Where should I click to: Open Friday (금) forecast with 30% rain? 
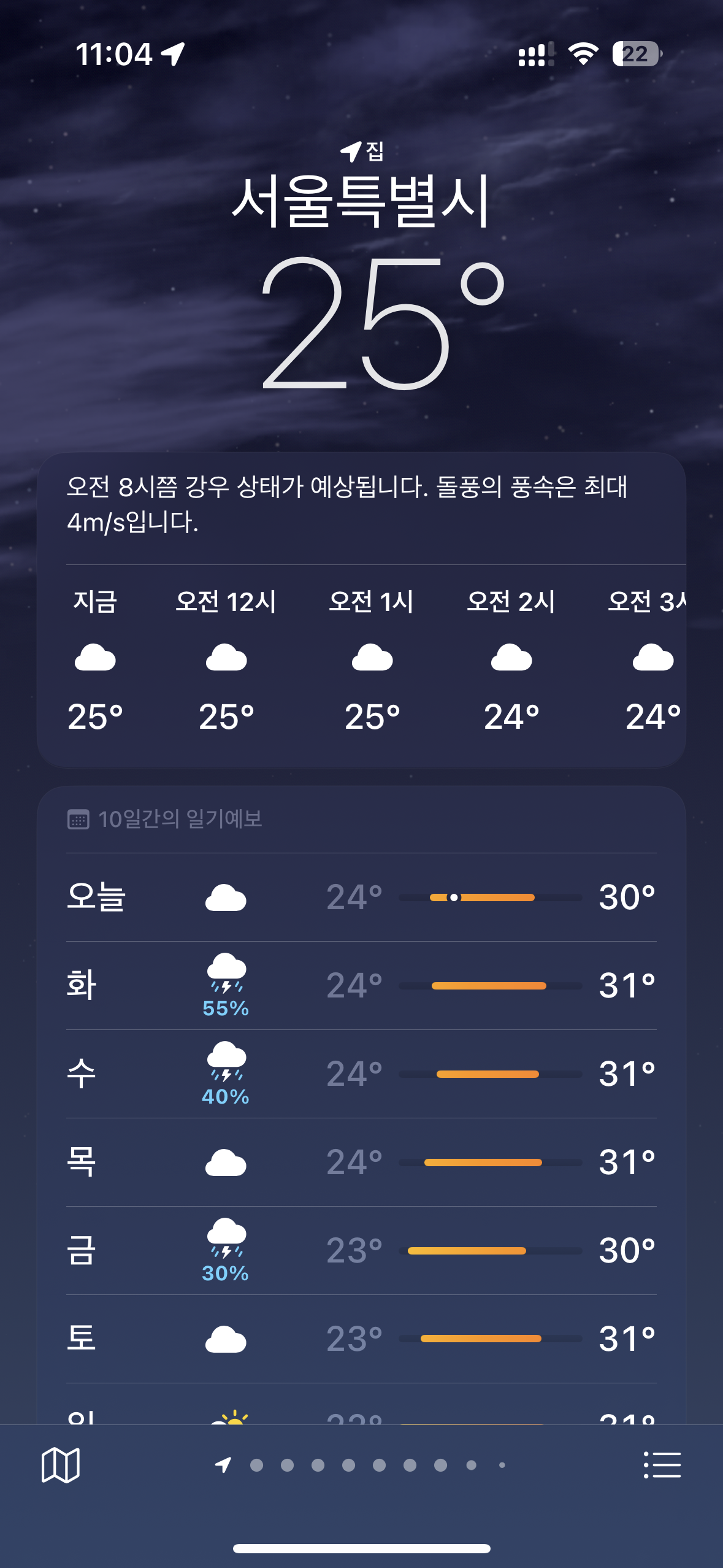361,1251
